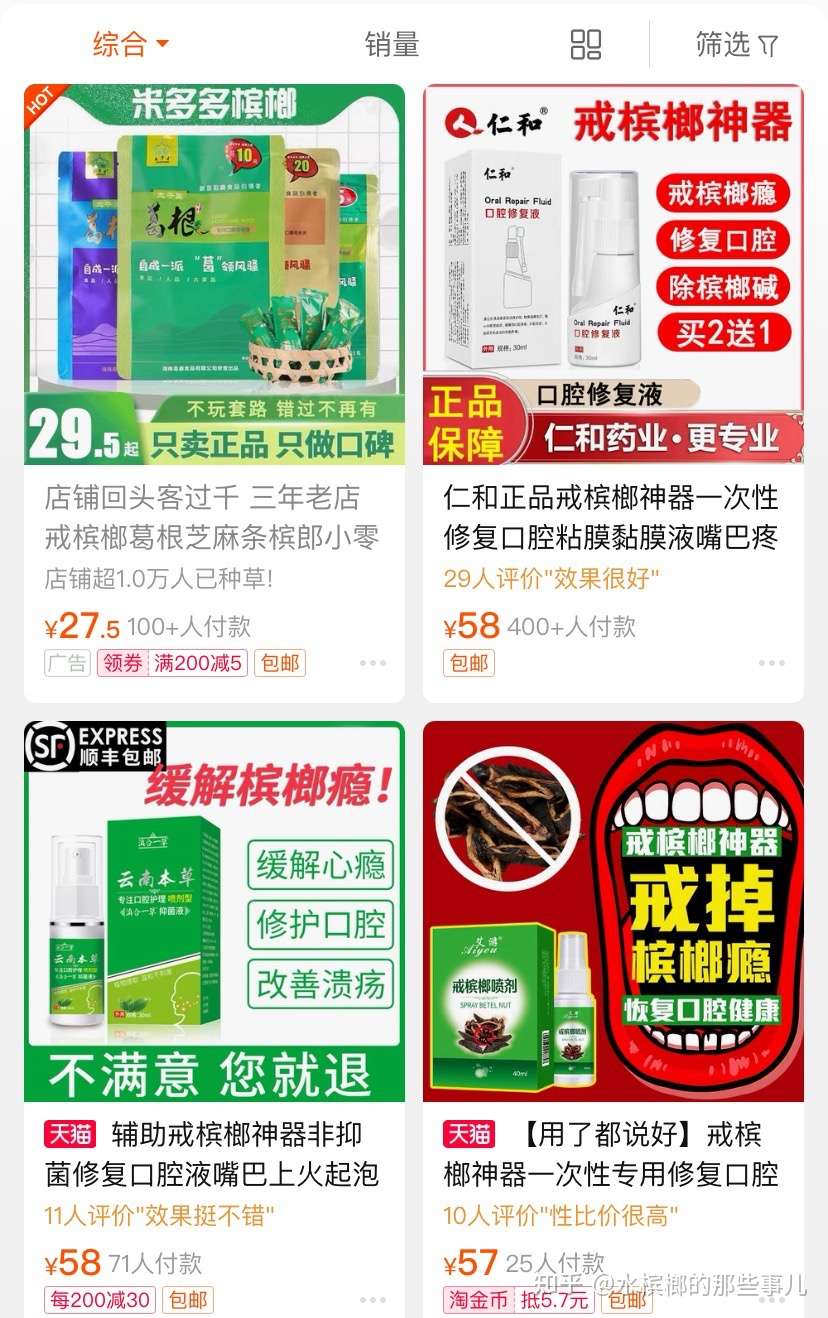Click the 满200减5 promo tag

click(x=198, y=662)
